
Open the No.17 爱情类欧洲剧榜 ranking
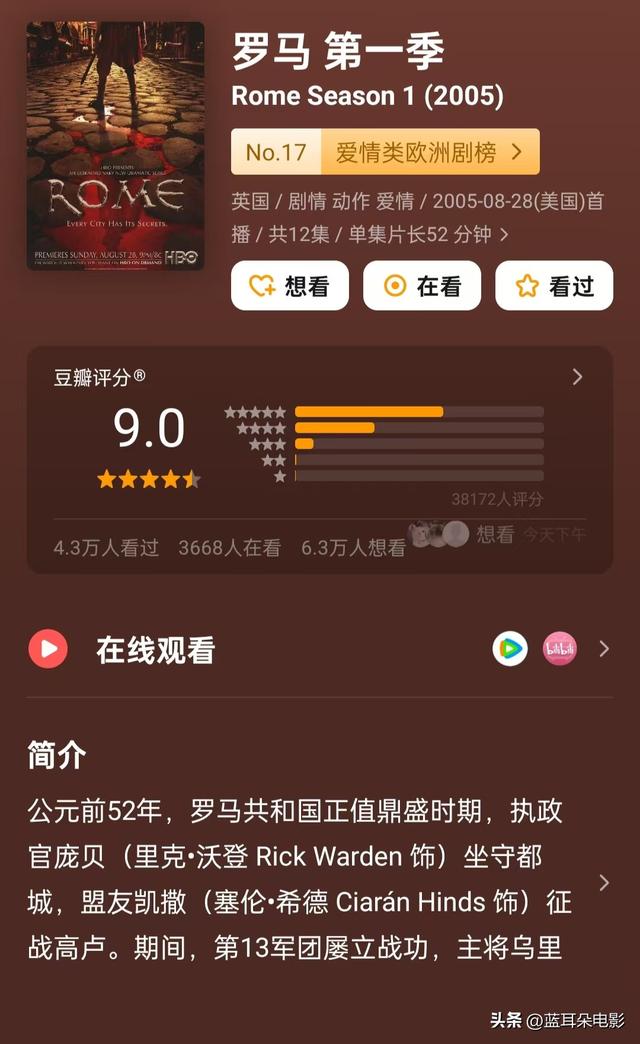tap(385, 152)
